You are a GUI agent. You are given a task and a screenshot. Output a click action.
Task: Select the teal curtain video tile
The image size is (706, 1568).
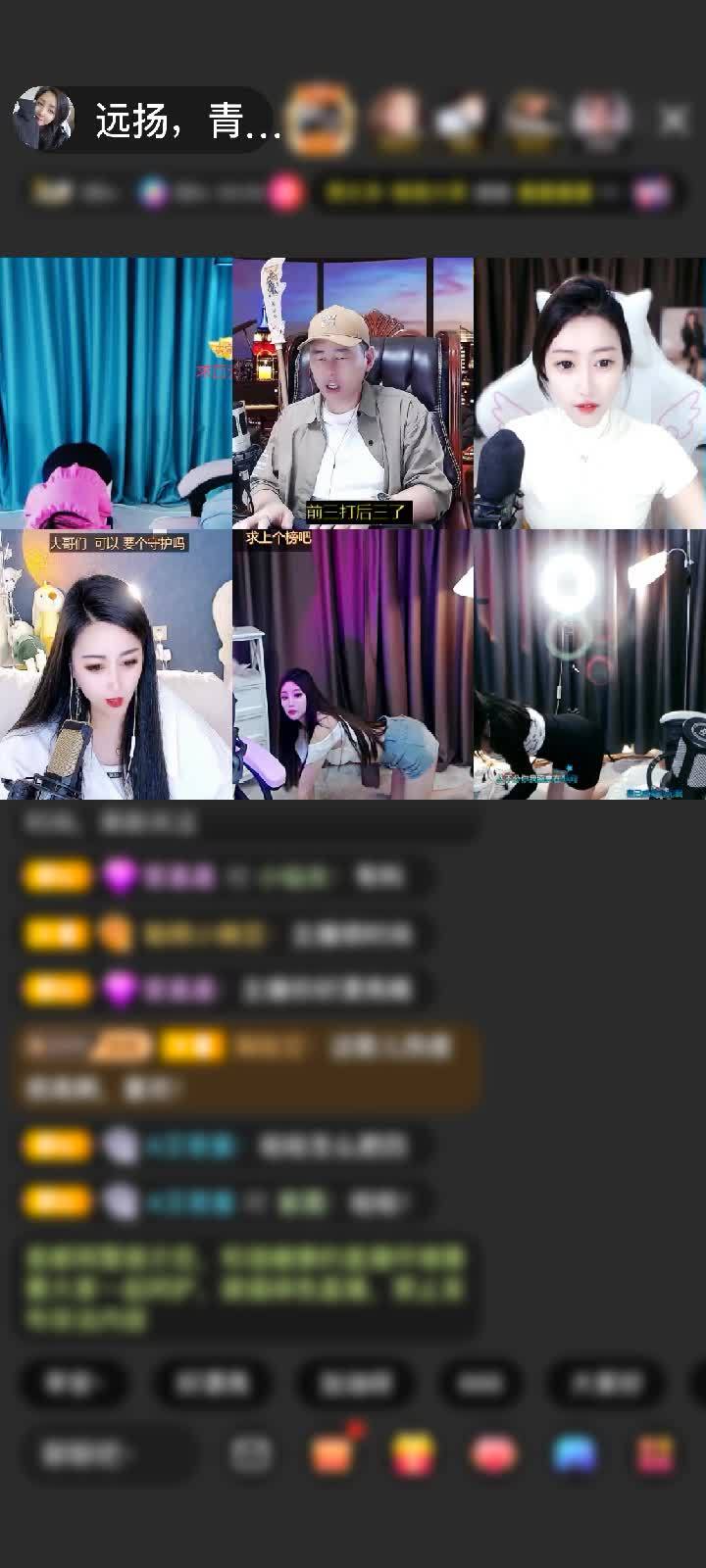tap(116, 393)
